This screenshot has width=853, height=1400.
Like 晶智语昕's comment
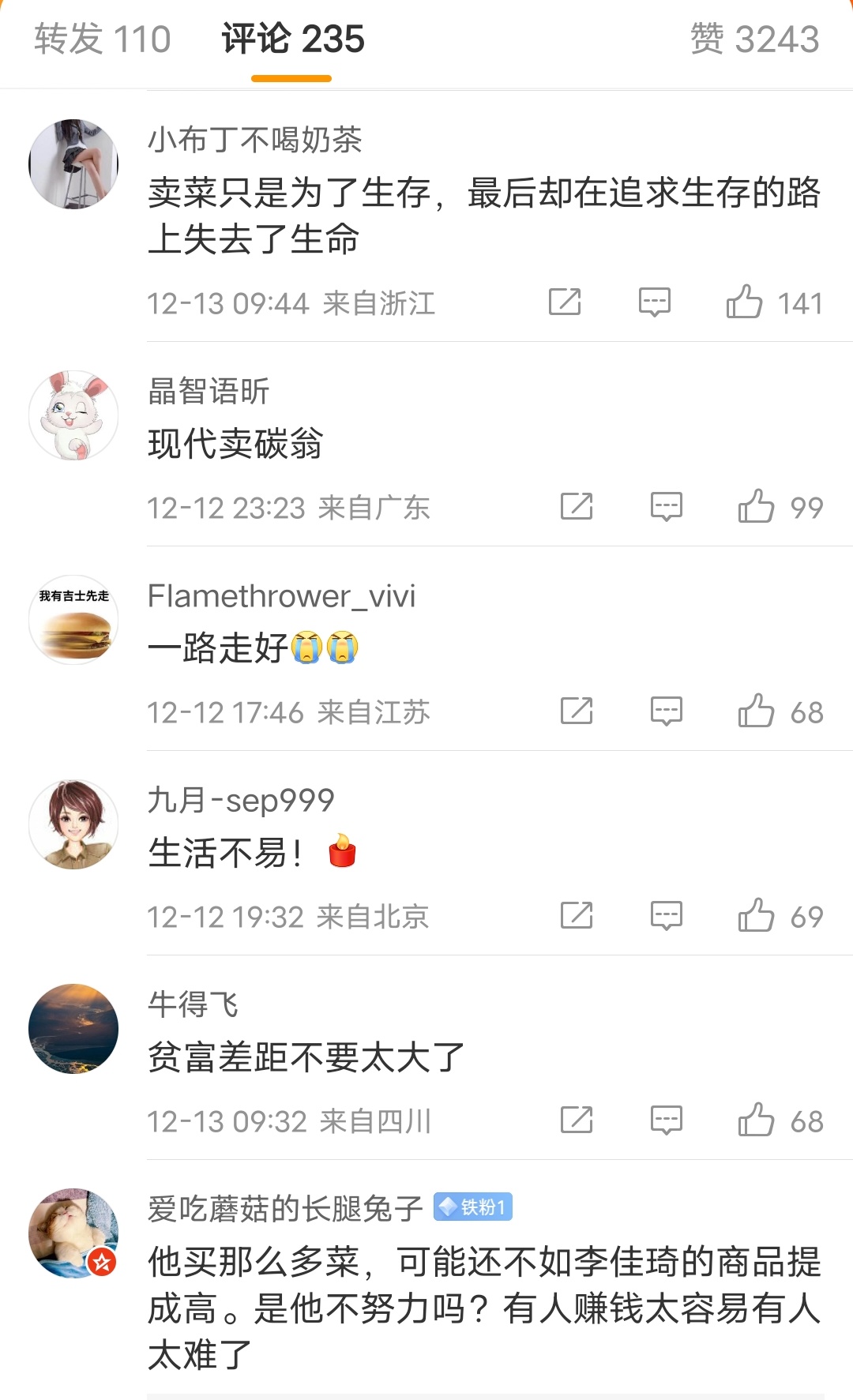coord(756,507)
